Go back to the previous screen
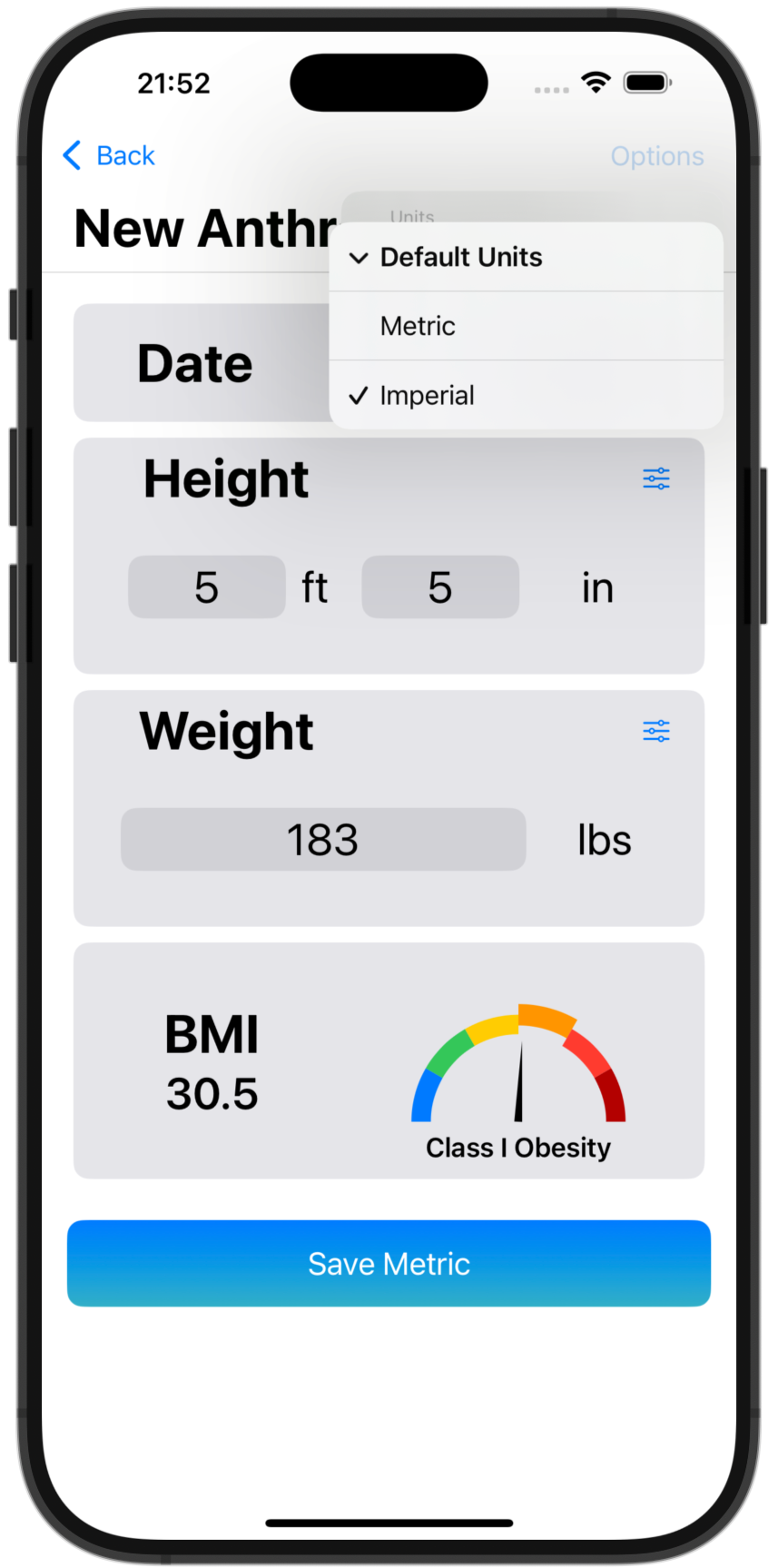 click(x=109, y=155)
